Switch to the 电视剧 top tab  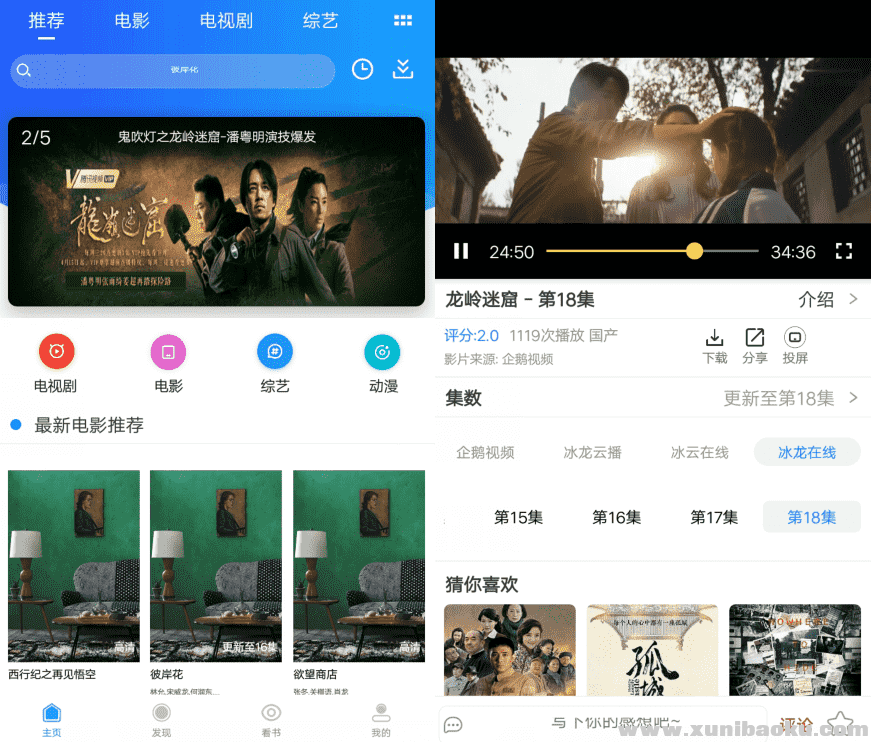point(226,20)
